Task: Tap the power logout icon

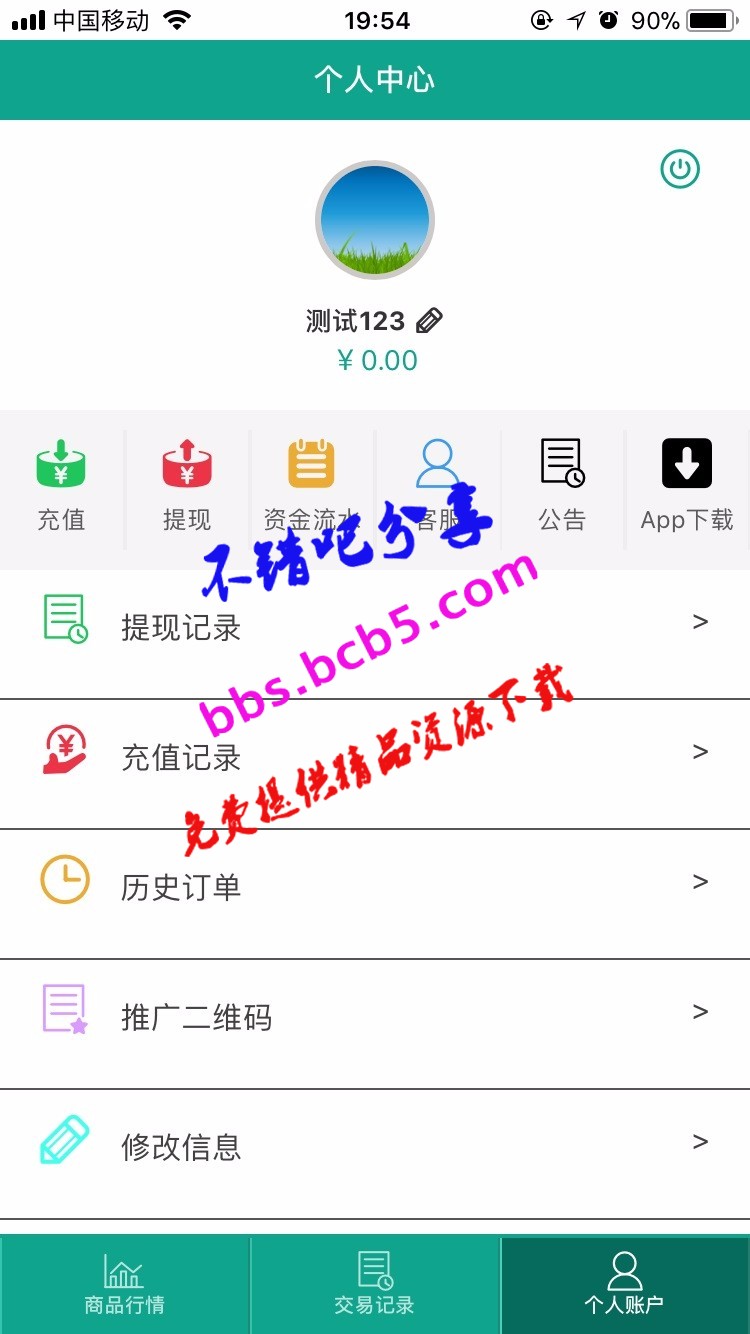Action: pos(680,169)
